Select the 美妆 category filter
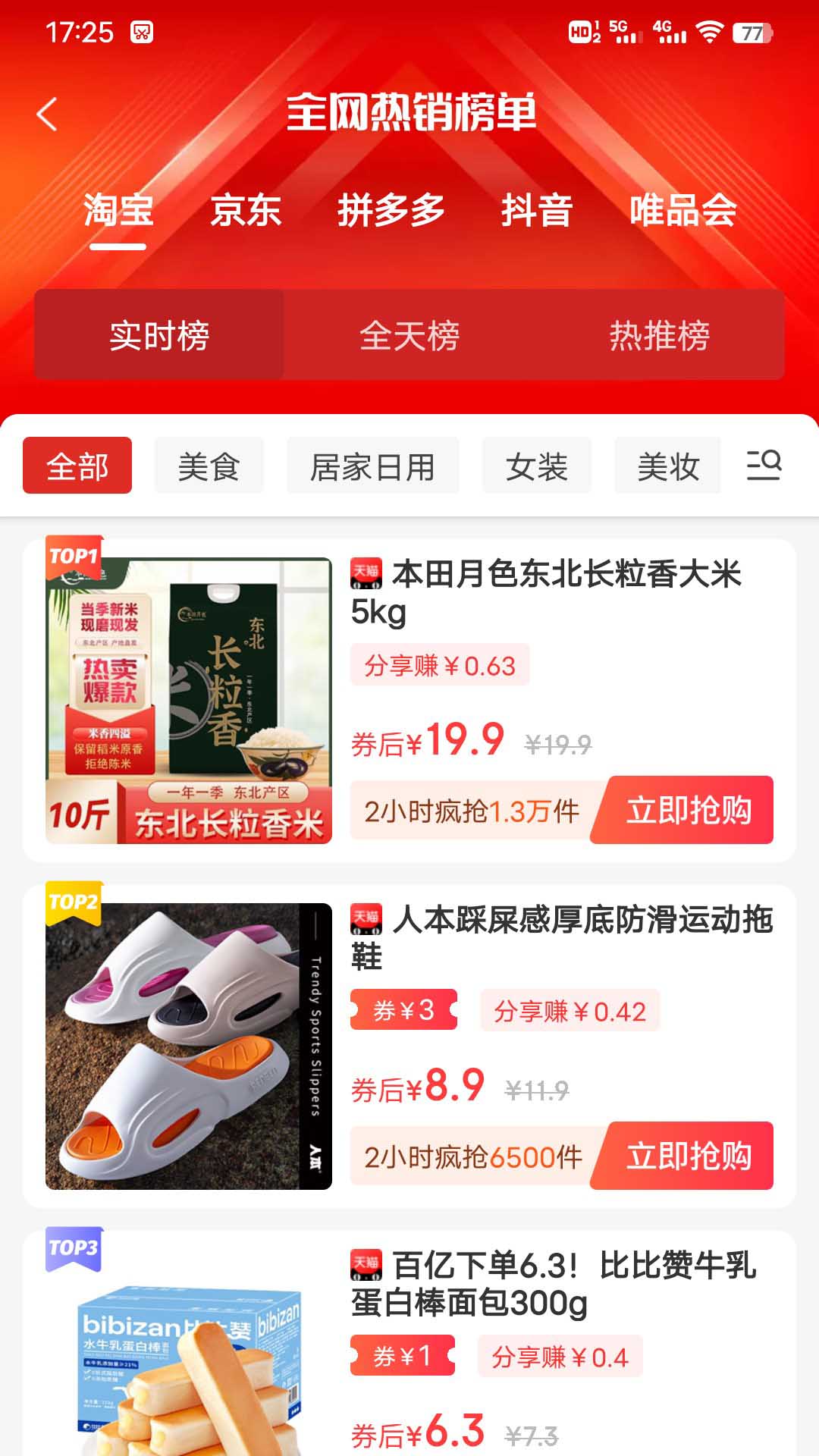Viewport: 819px width, 1456px height. (666, 465)
